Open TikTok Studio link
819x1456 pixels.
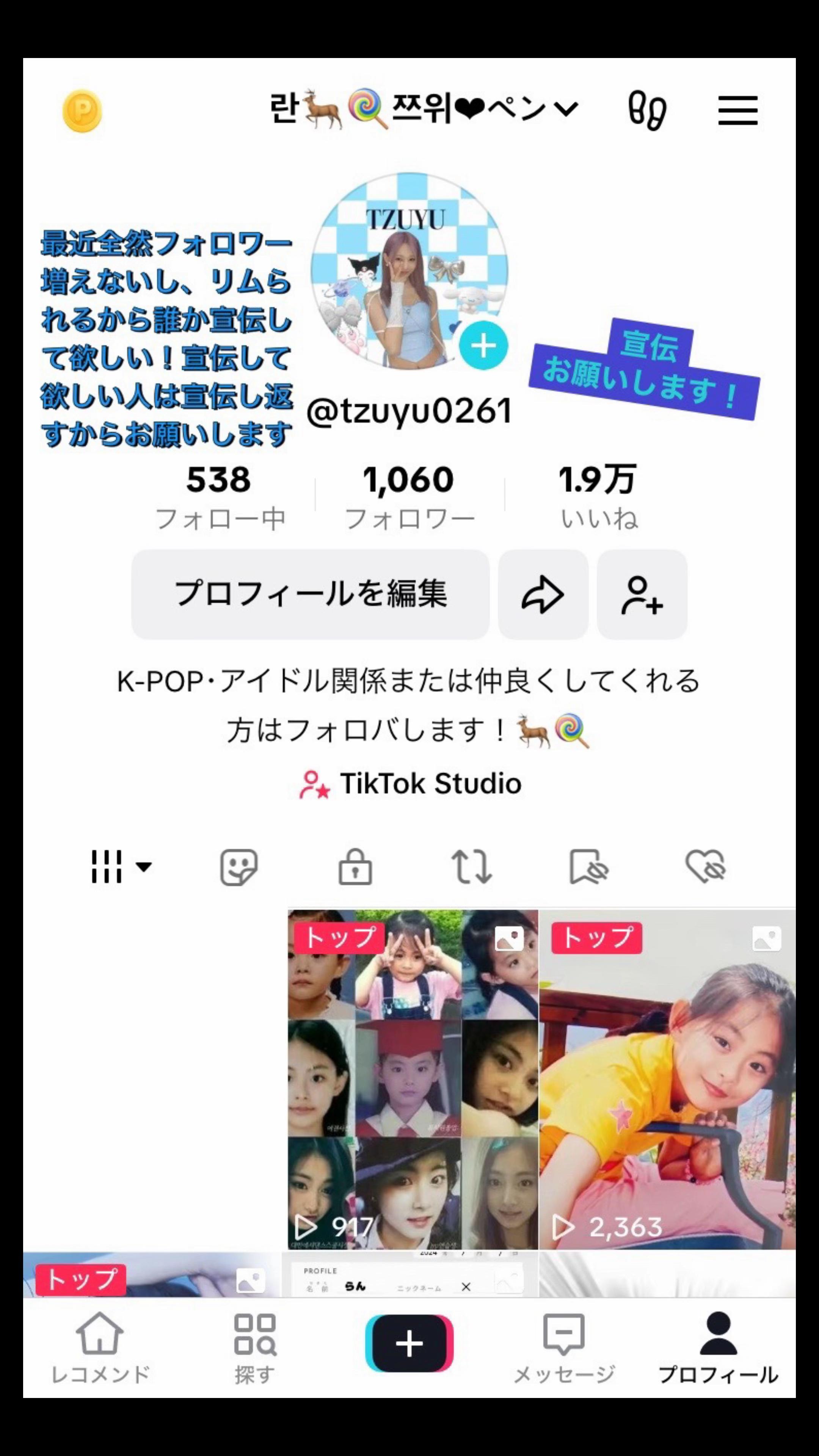[410, 783]
